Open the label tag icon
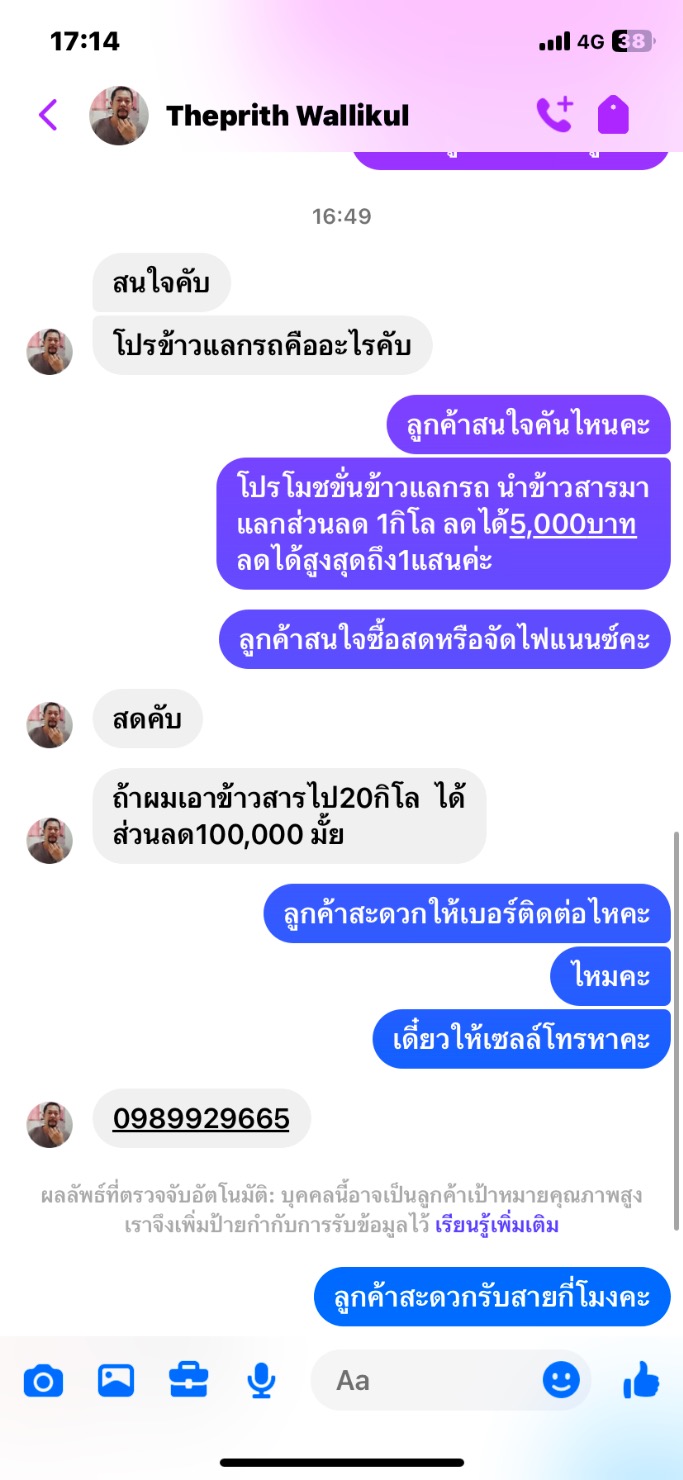This screenshot has height=1480, width=683. 613,115
